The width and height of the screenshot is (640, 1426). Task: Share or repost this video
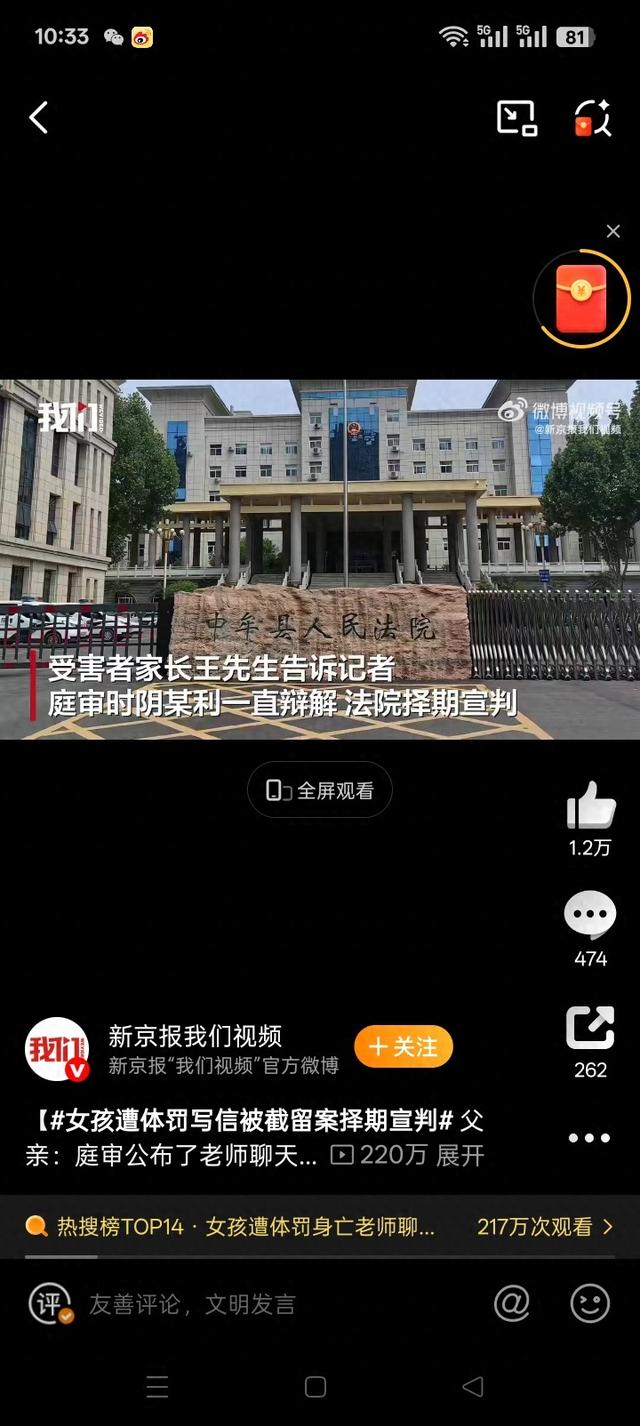pyautogui.click(x=590, y=1028)
